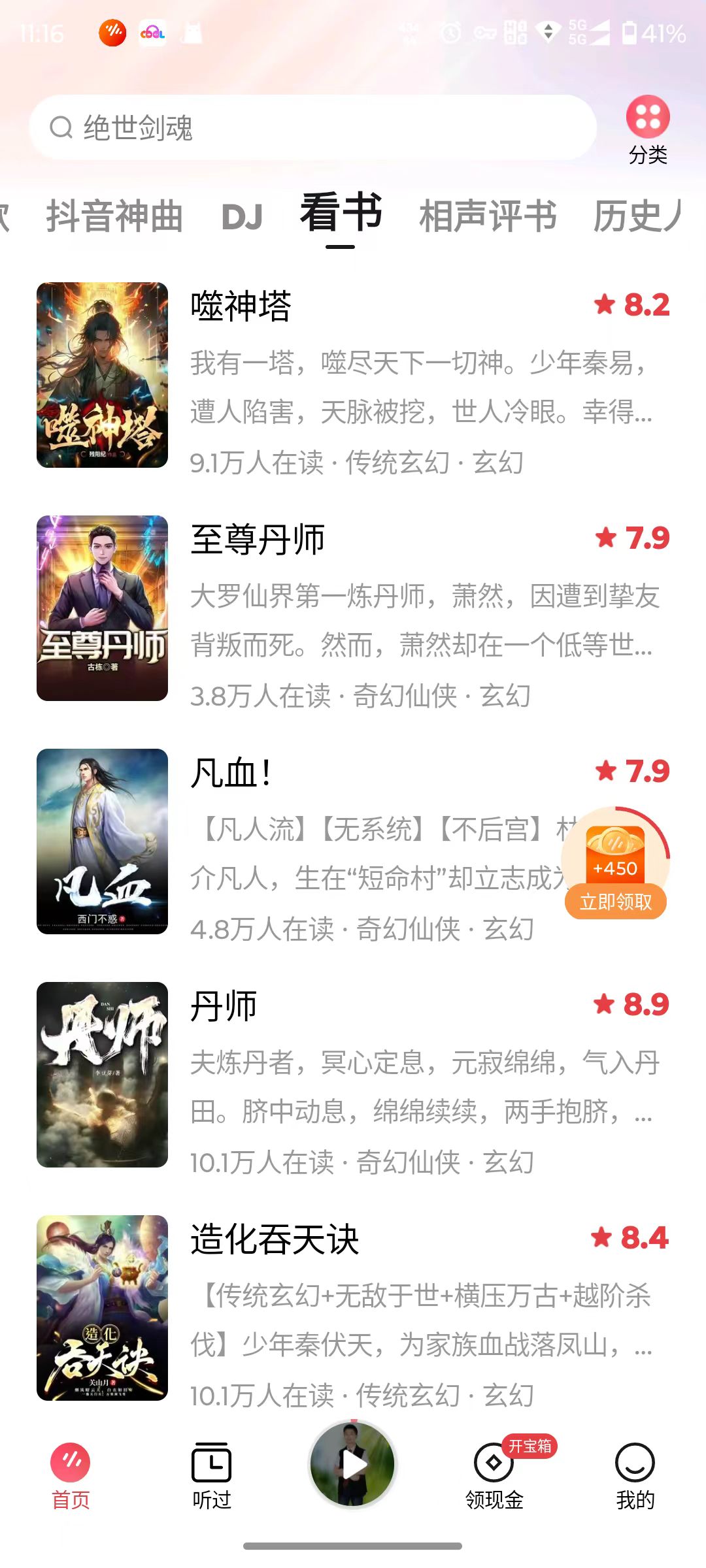The height and width of the screenshot is (1568, 706).
Task: Open the book 噬神塔
Action: coord(353,375)
